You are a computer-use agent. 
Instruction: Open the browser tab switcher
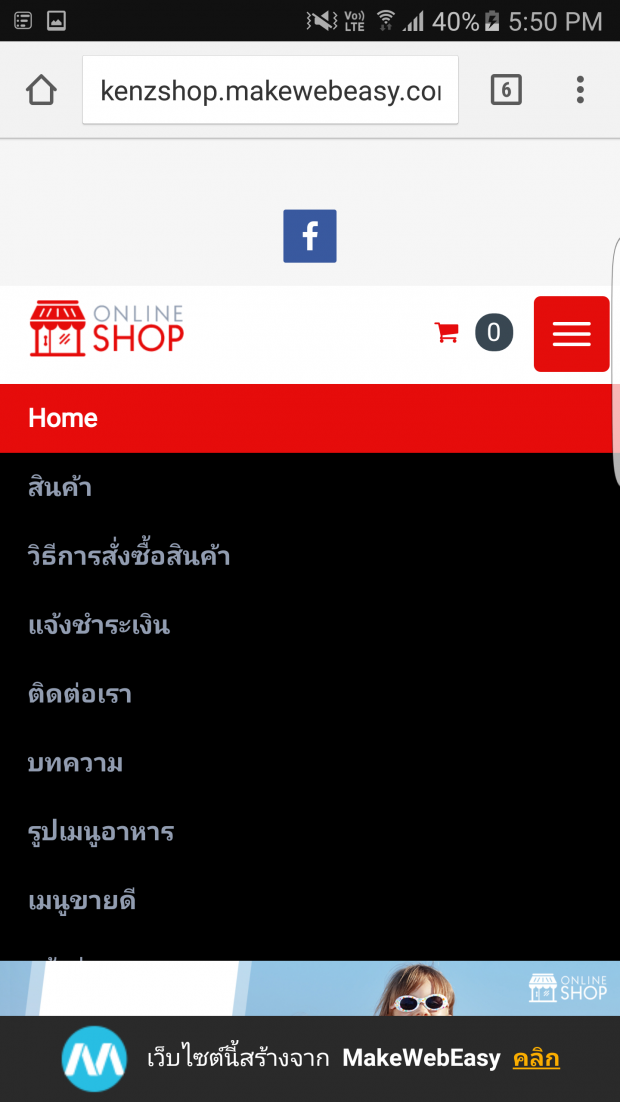click(x=506, y=91)
